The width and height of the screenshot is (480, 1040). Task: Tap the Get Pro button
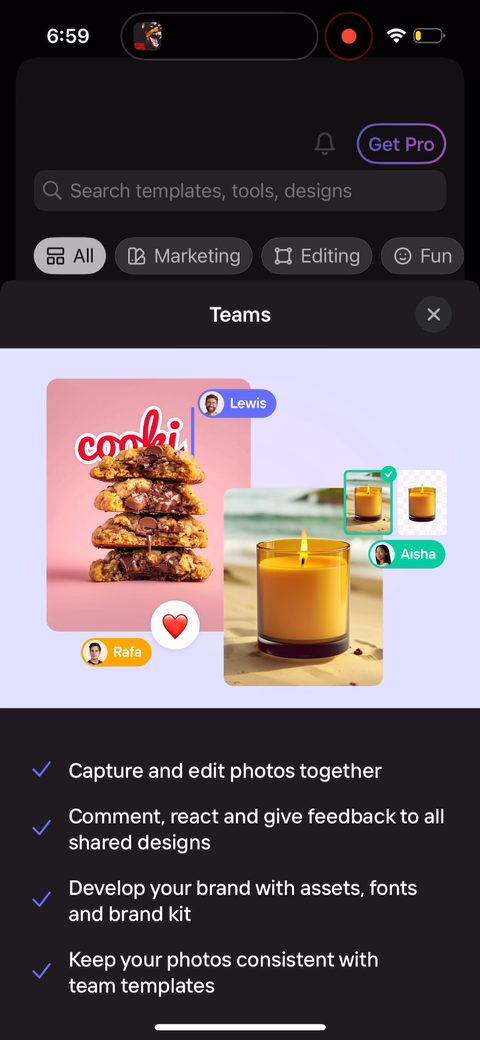point(401,144)
